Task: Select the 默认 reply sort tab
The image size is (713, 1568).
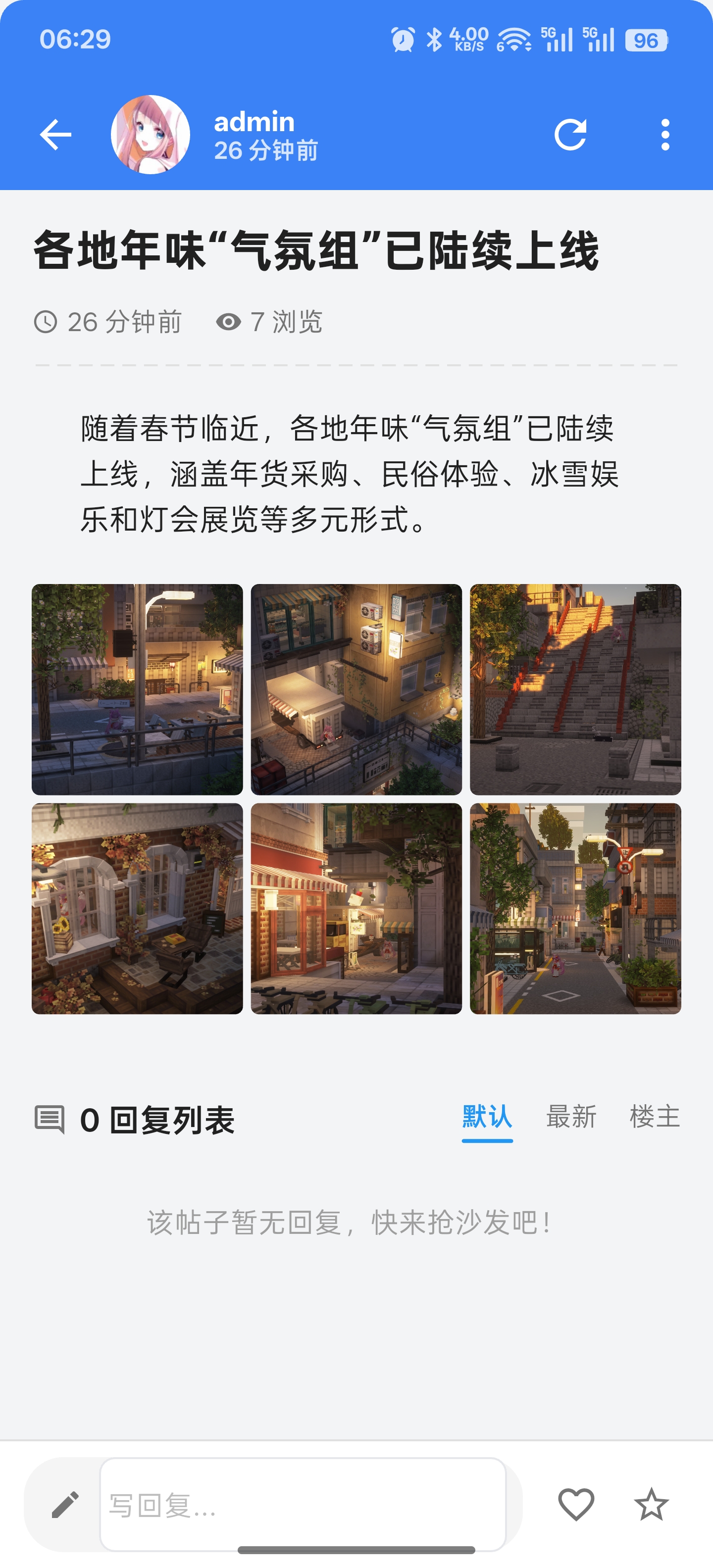Action: pos(487,1118)
